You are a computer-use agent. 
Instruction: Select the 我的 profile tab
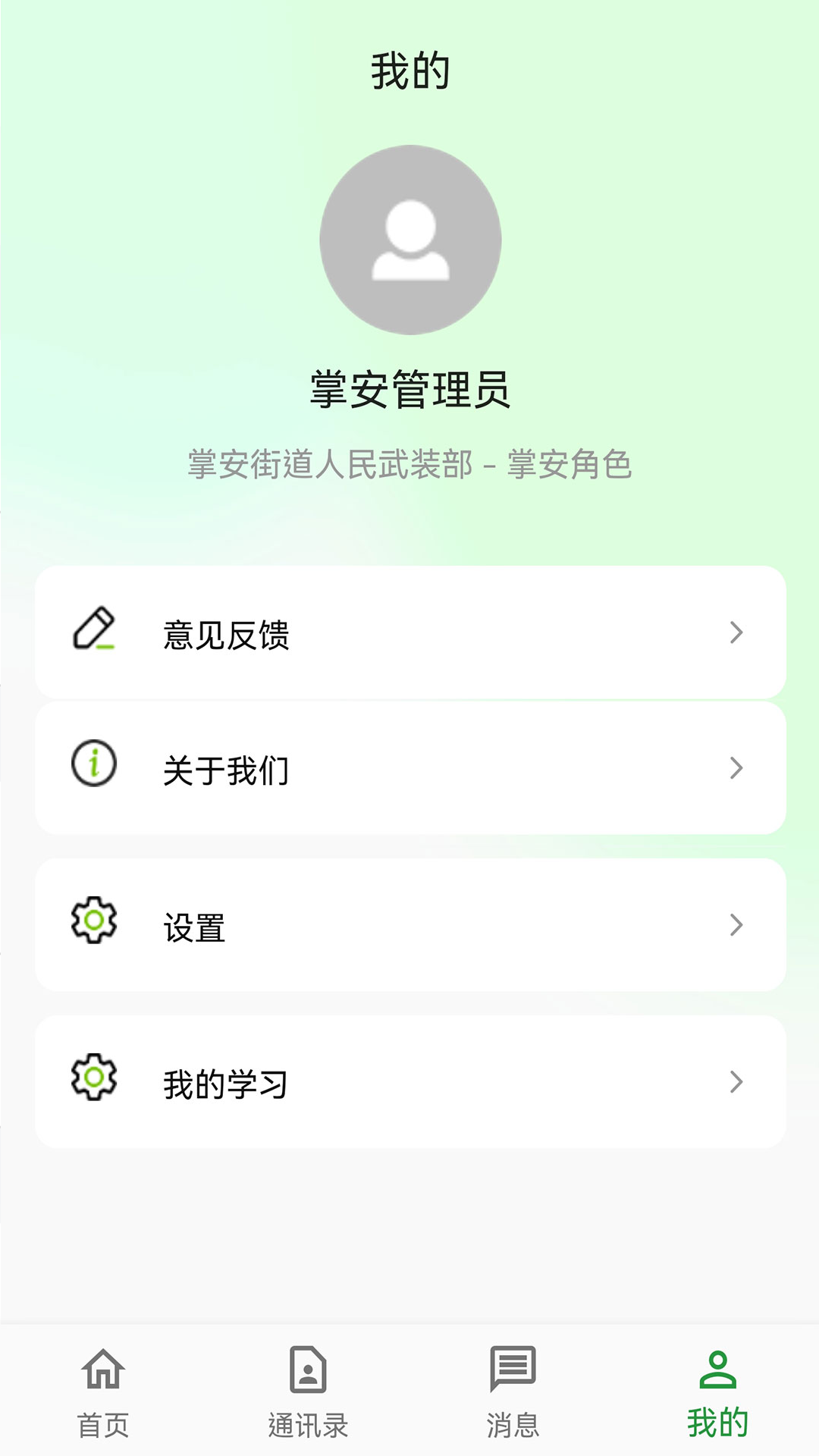tap(717, 1392)
